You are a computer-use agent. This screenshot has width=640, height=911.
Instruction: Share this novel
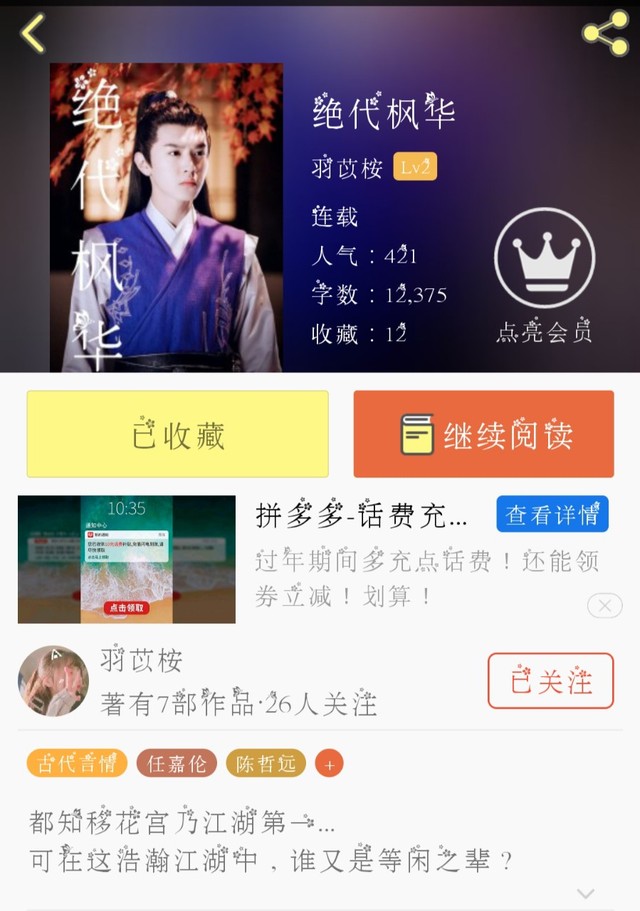[606, 33]
